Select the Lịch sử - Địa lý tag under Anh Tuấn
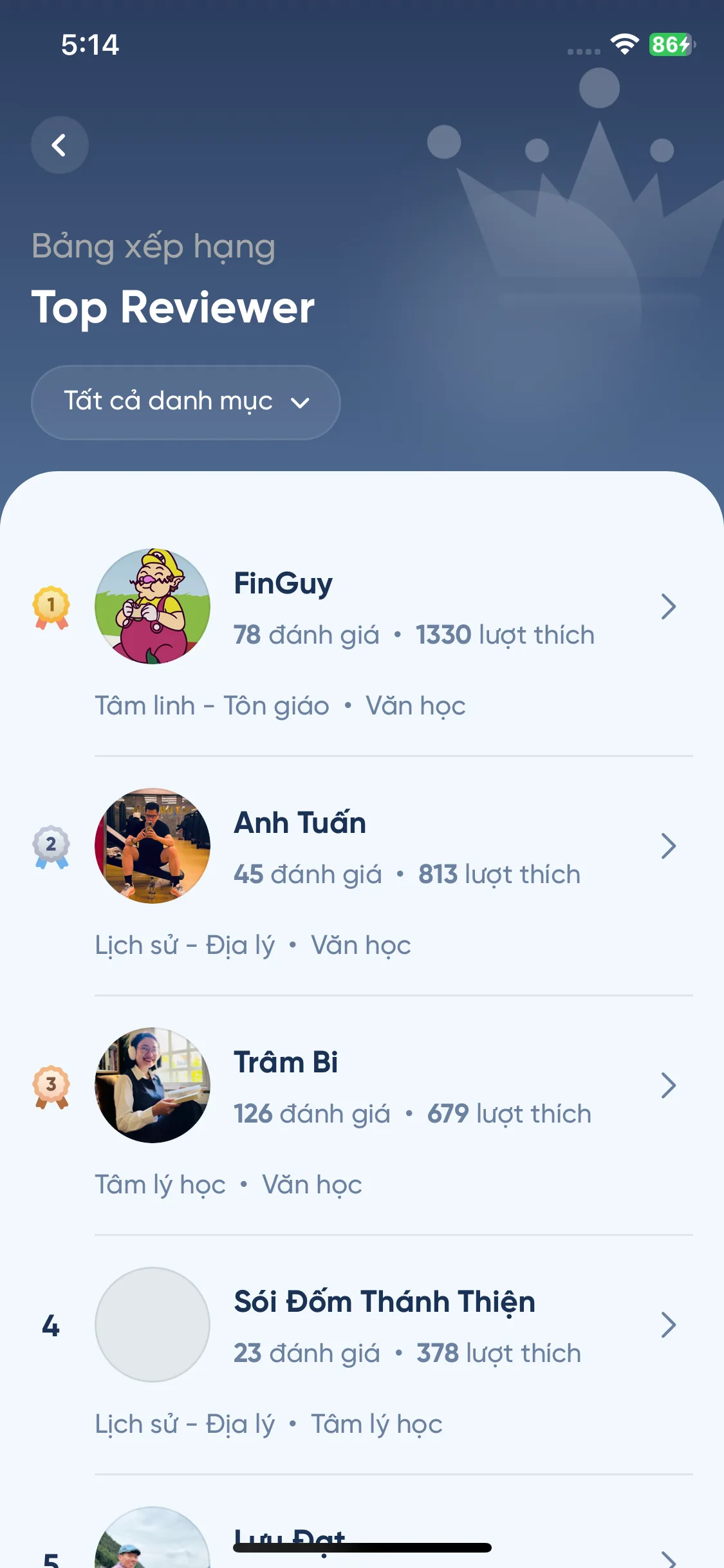This screenshot has width=724, height=1568. pos(185,944)
